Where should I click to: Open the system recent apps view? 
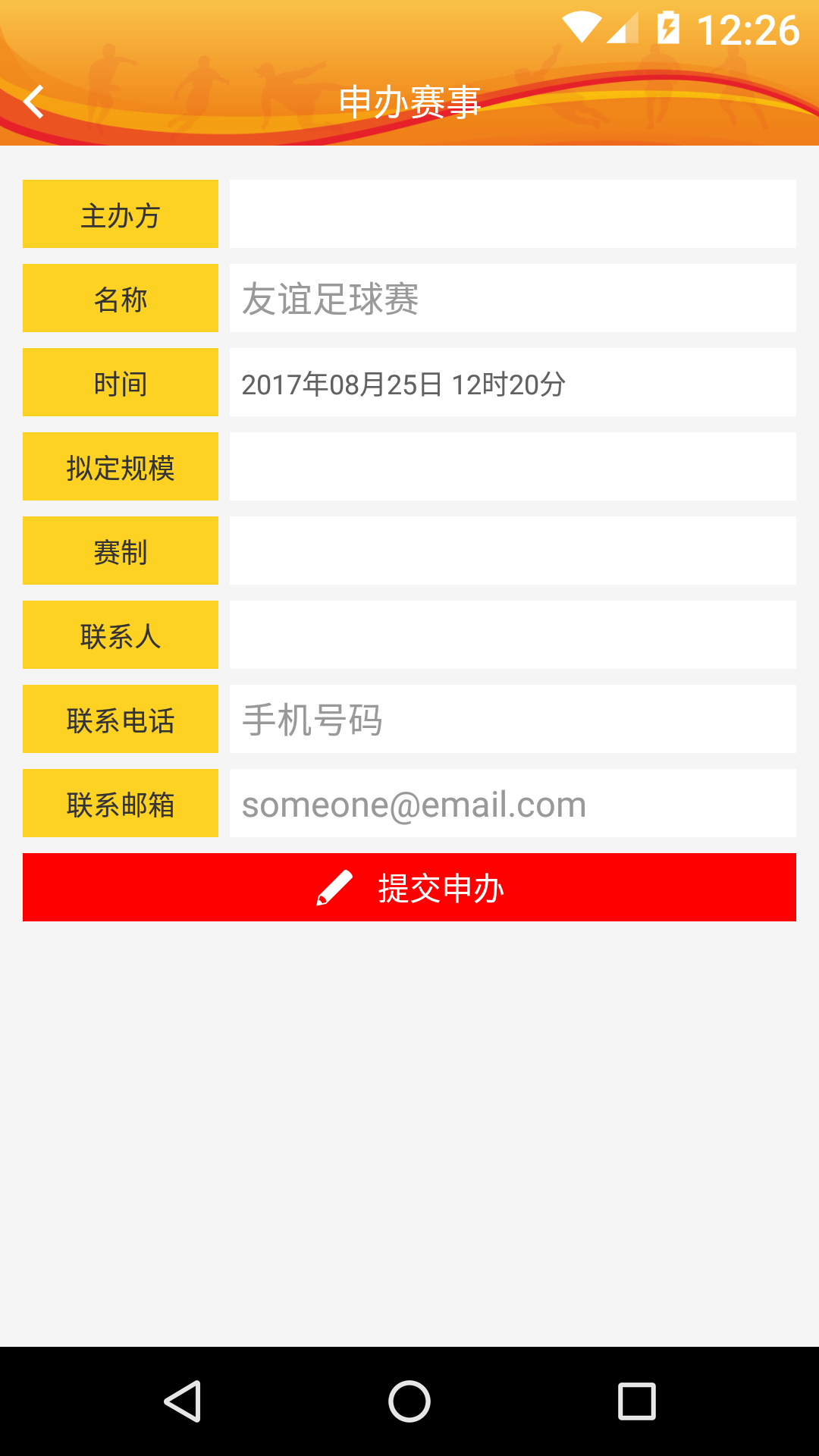[637, 1401]
